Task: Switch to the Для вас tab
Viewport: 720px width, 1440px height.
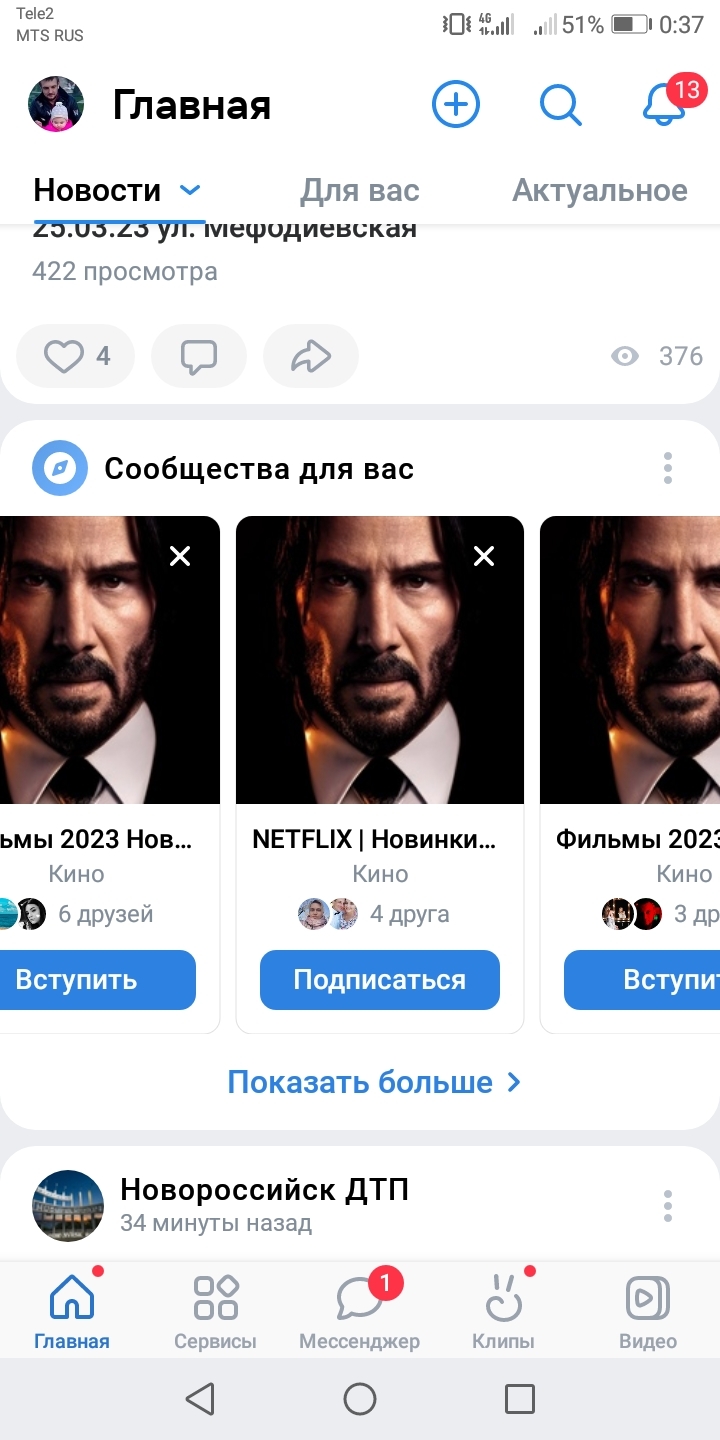Action: [360, 190]
